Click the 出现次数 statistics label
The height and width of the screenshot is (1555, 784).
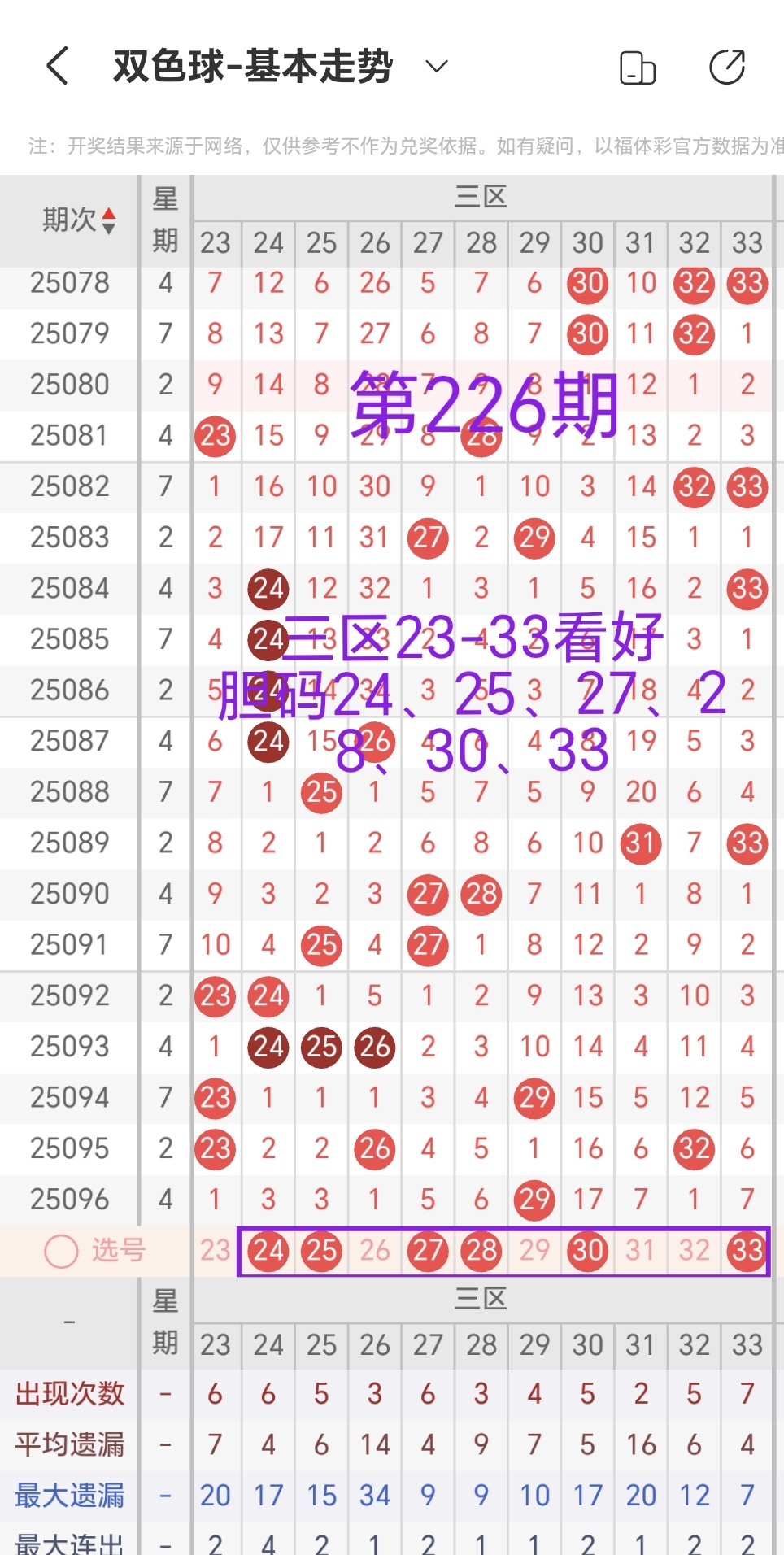[68, 1394]
